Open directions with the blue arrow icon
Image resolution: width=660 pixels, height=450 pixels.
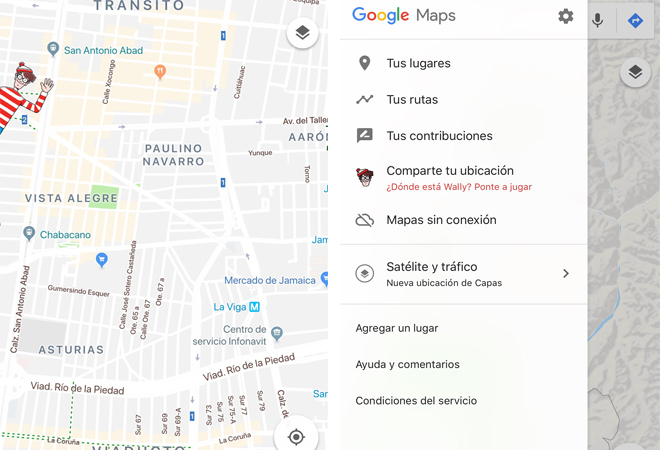[635, 20]
